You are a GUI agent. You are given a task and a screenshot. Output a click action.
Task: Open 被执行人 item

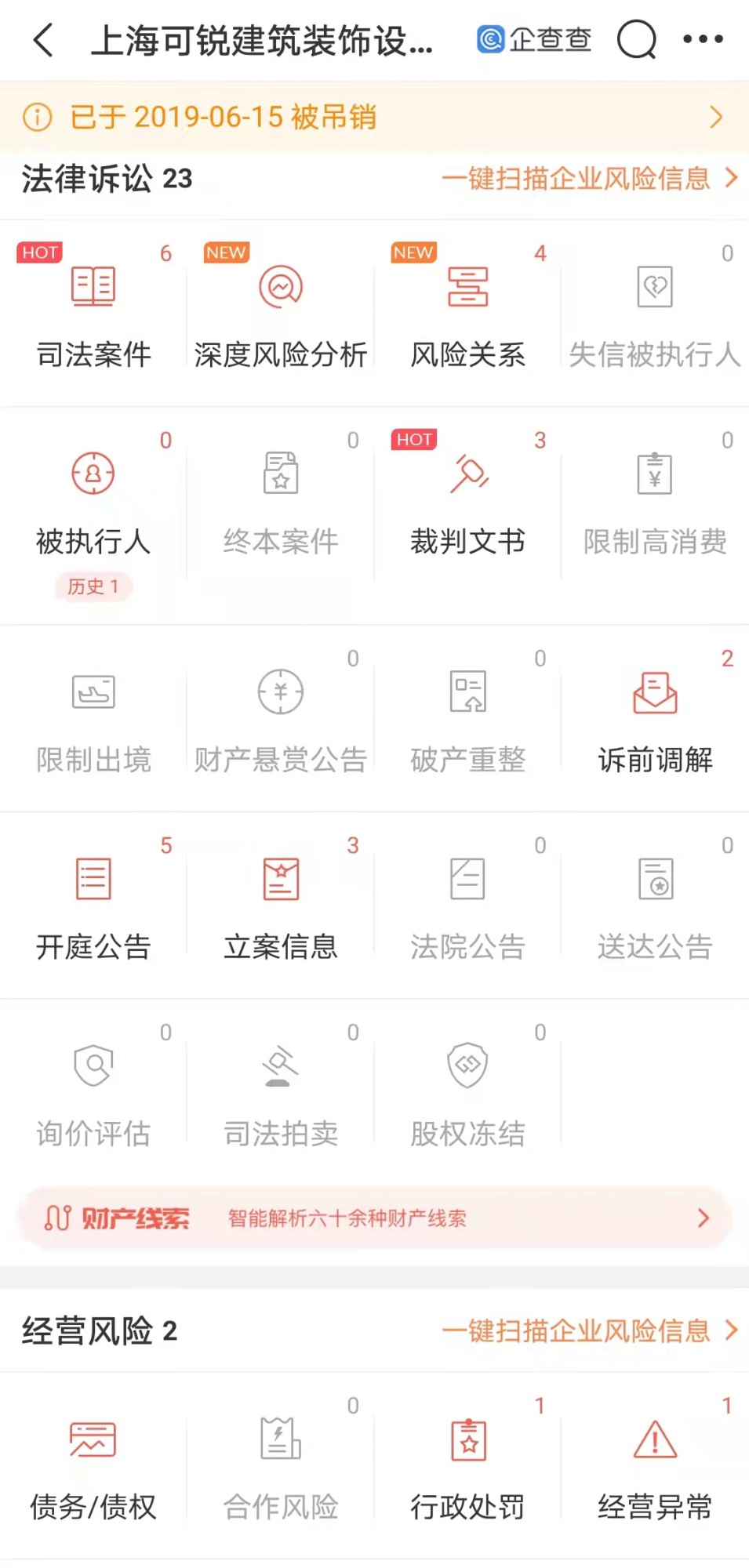click(x=93, y=498)
